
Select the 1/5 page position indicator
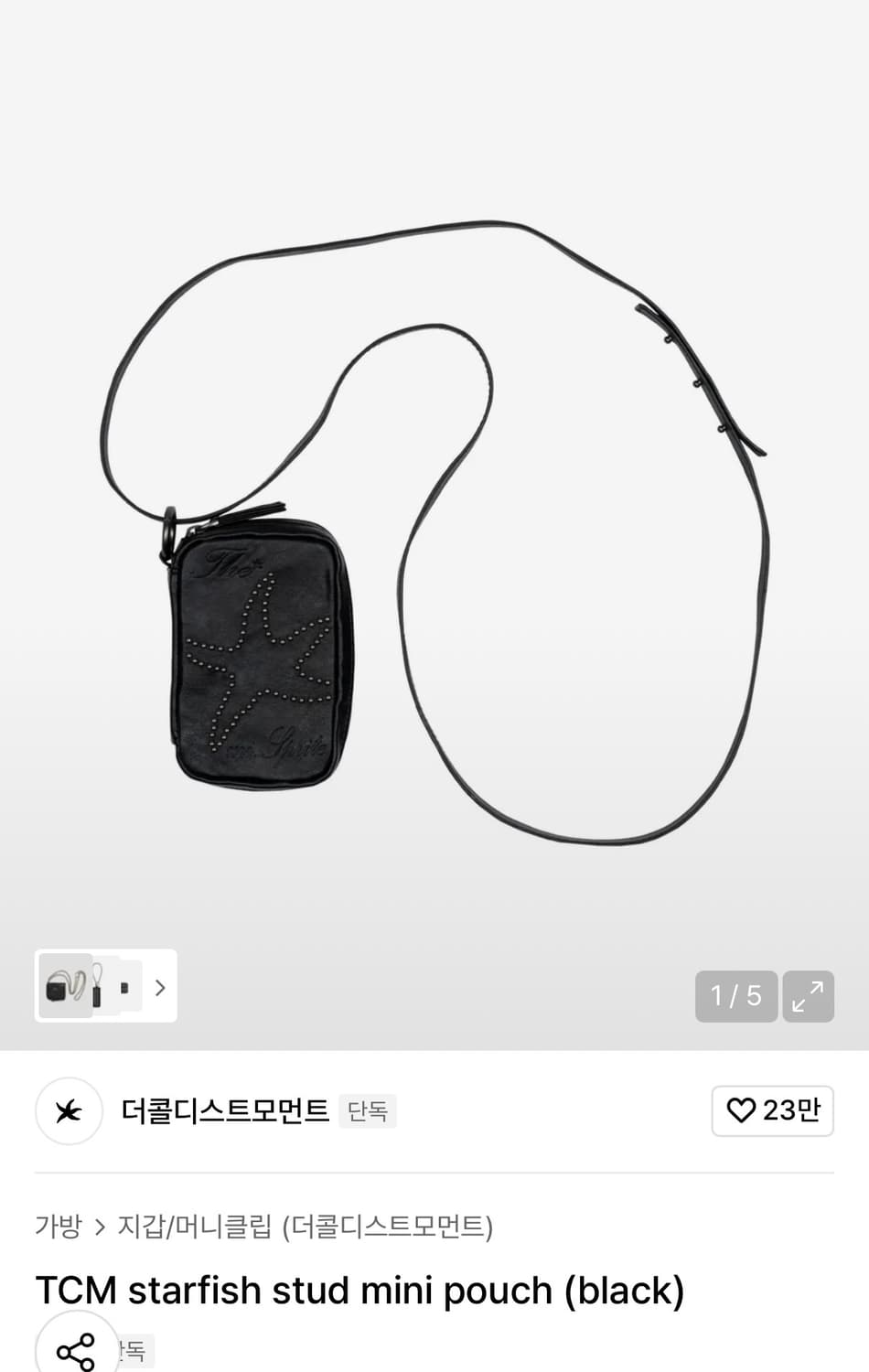(x=736, y=995)
